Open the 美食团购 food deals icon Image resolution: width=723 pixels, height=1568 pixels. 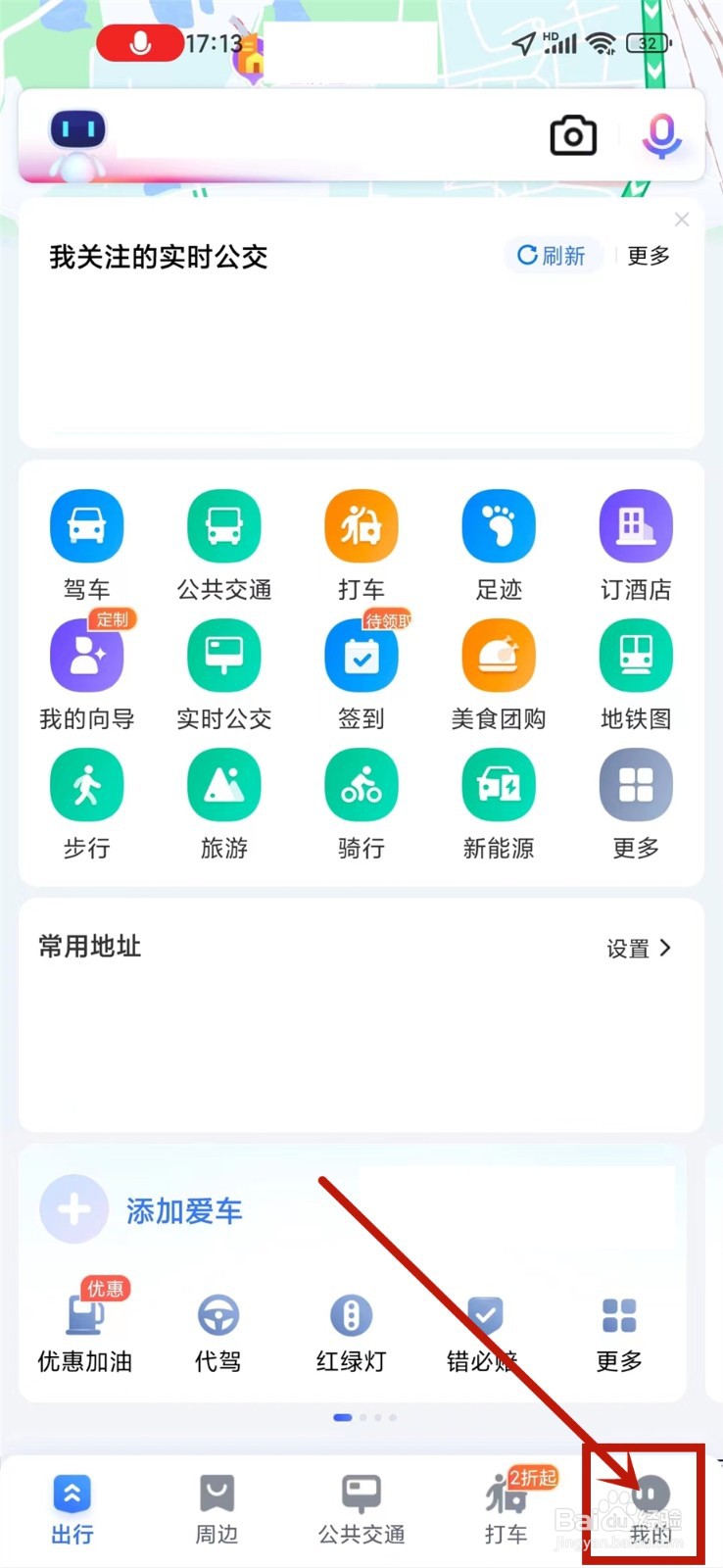[x=498, y=656]
